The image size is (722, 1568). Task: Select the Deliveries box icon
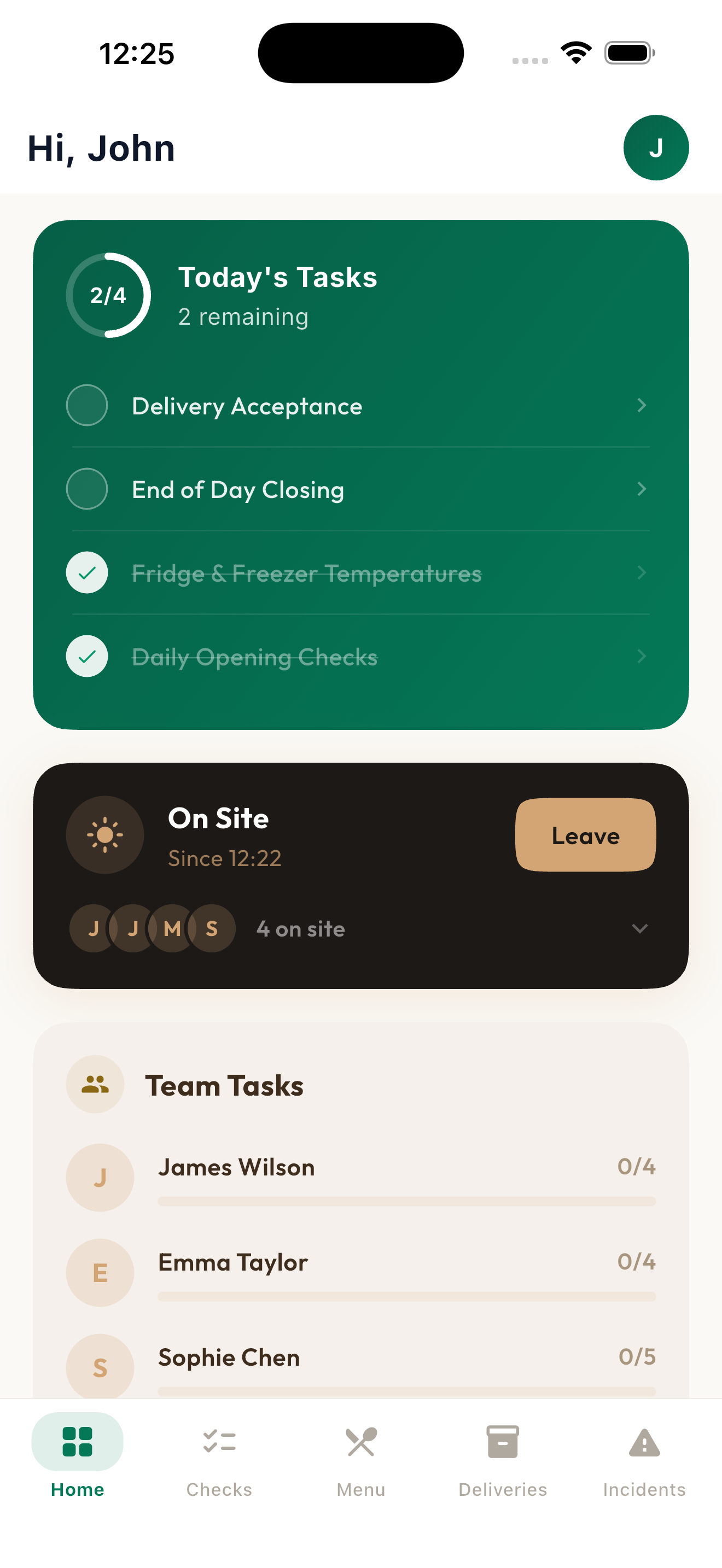tap(502, 1441)
